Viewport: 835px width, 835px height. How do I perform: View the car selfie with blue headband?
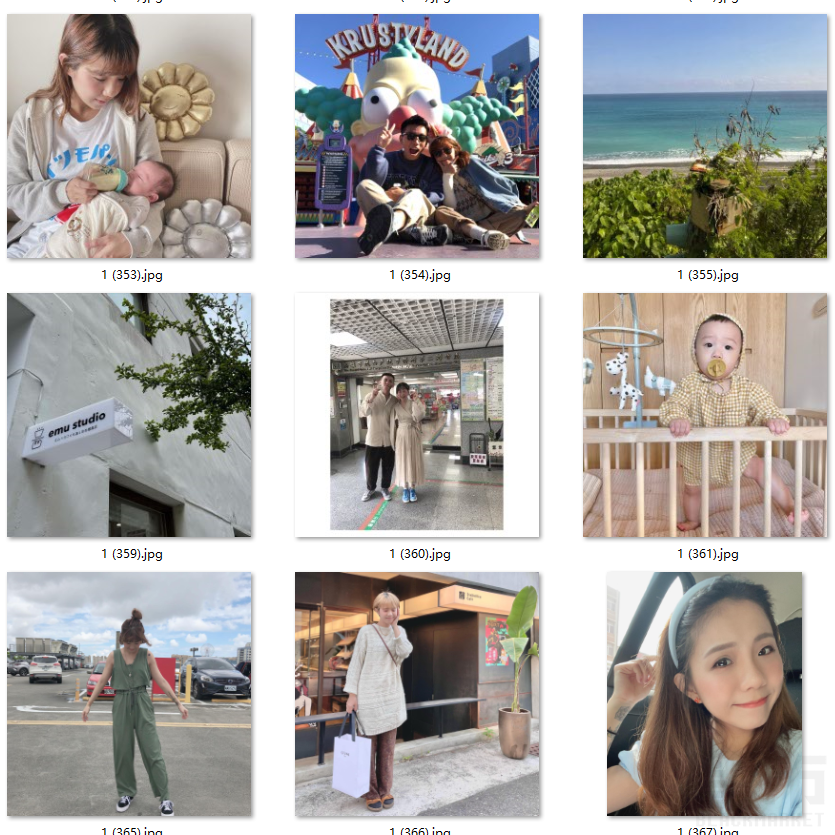click(x=705, y=694)
